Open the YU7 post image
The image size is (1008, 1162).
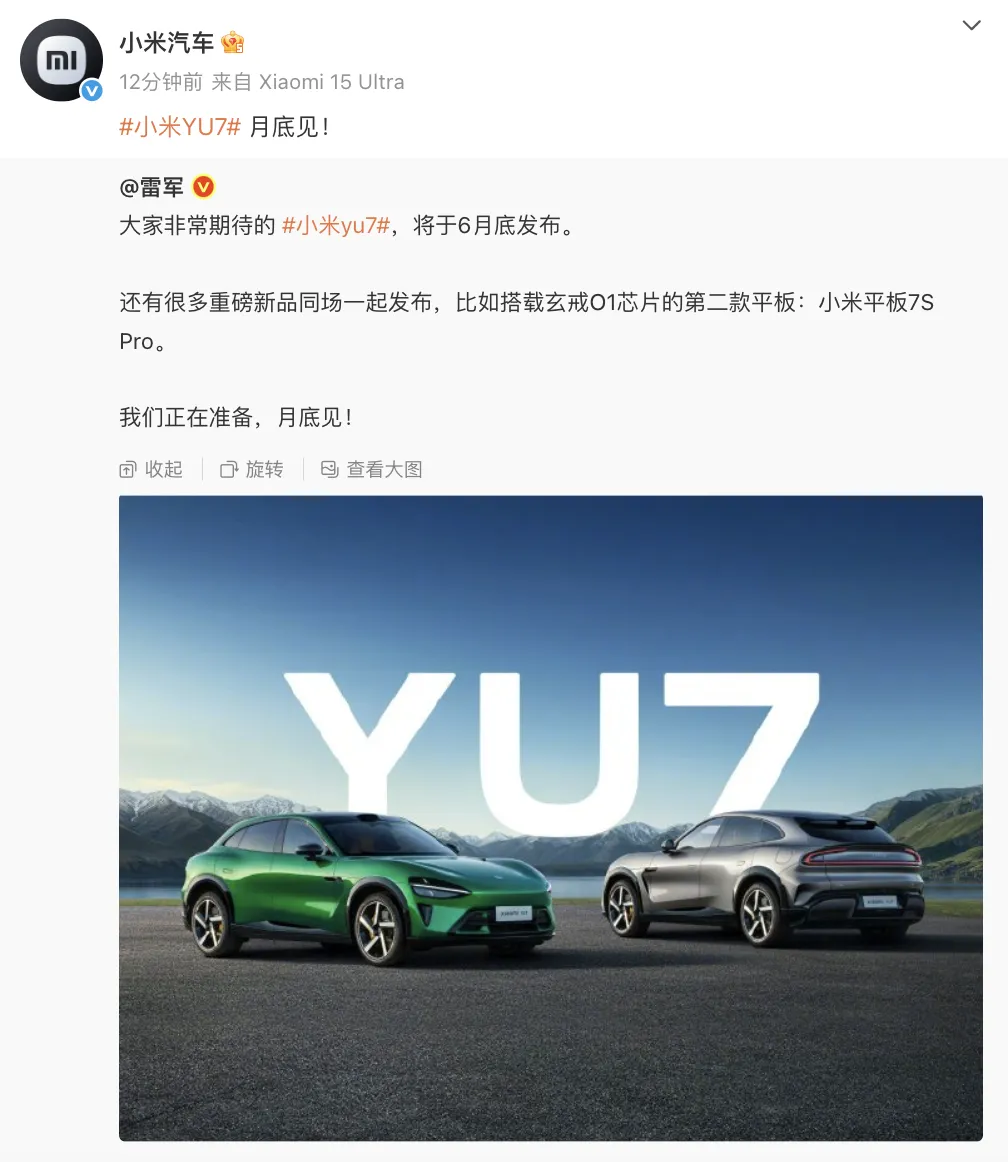pos(550,817)
